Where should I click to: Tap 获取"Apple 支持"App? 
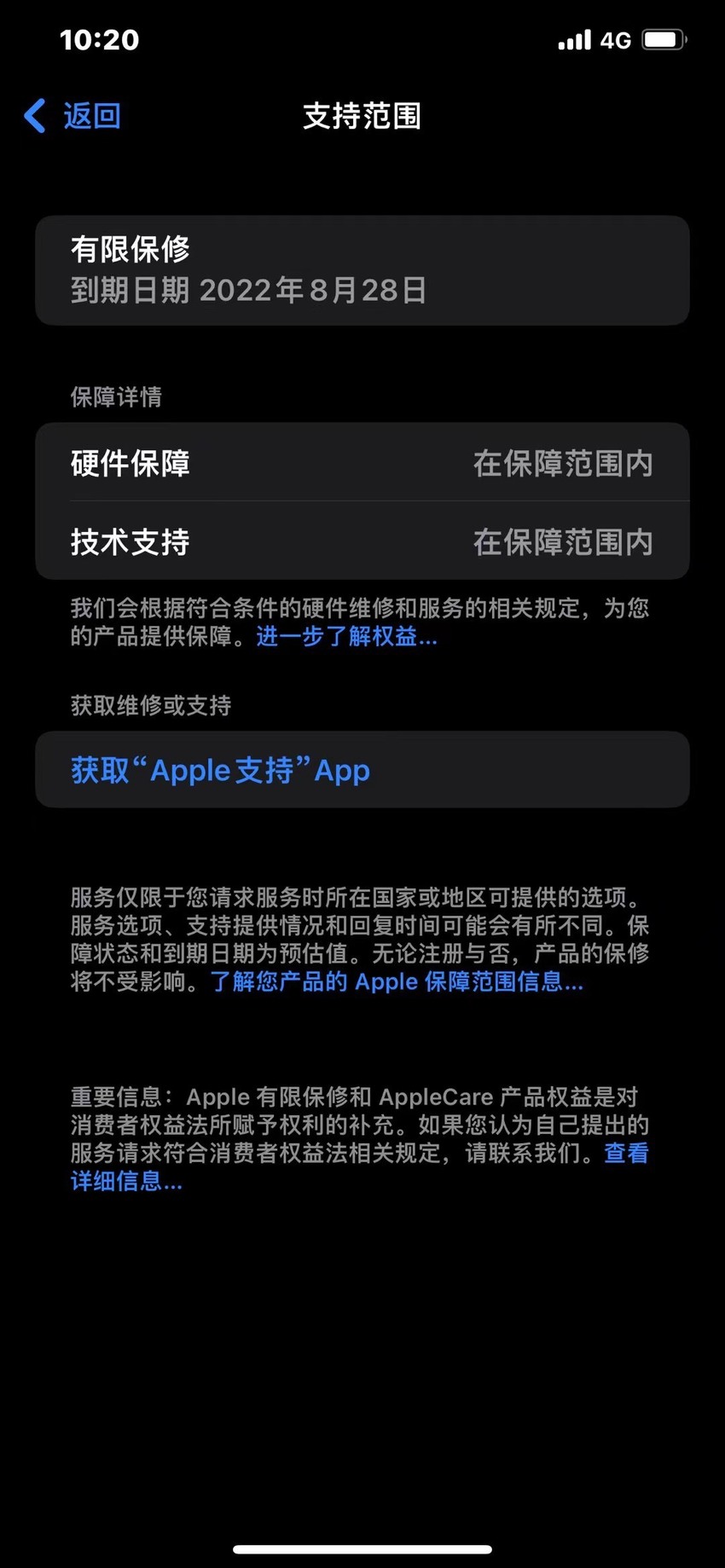point(362,769)
